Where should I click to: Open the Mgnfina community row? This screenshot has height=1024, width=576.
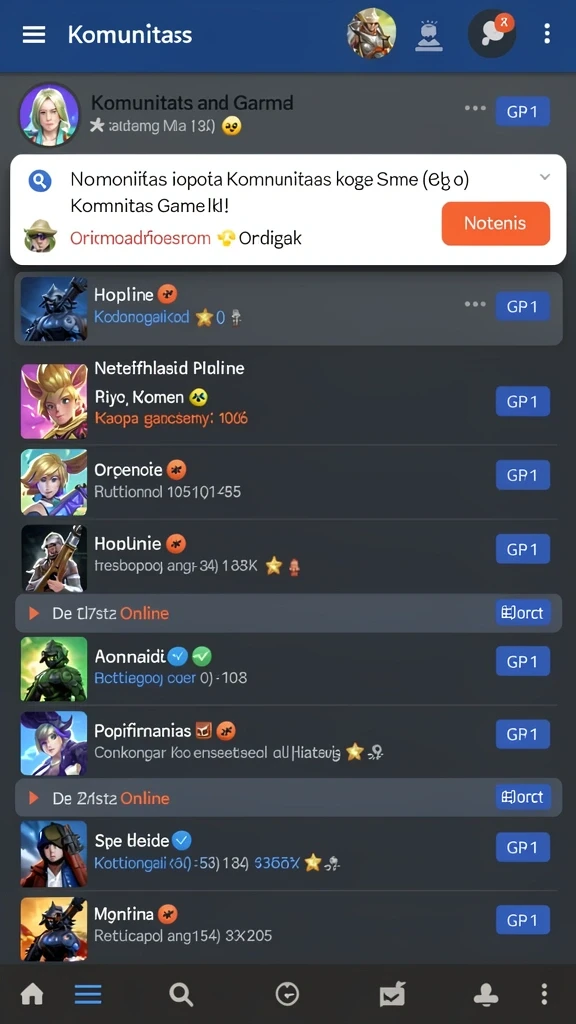click(x=288, y=926)
